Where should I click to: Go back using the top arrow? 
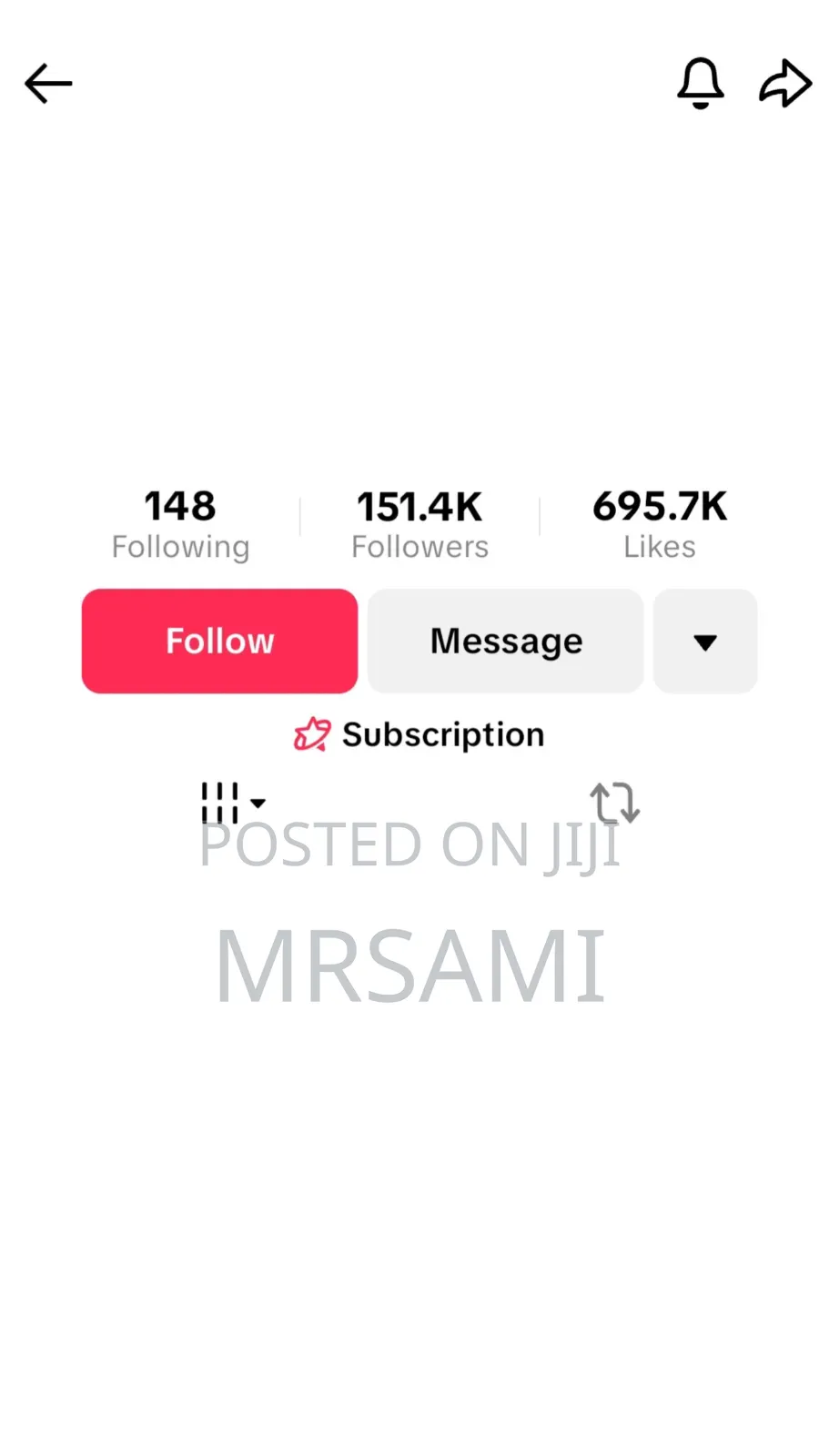point(48,84)
